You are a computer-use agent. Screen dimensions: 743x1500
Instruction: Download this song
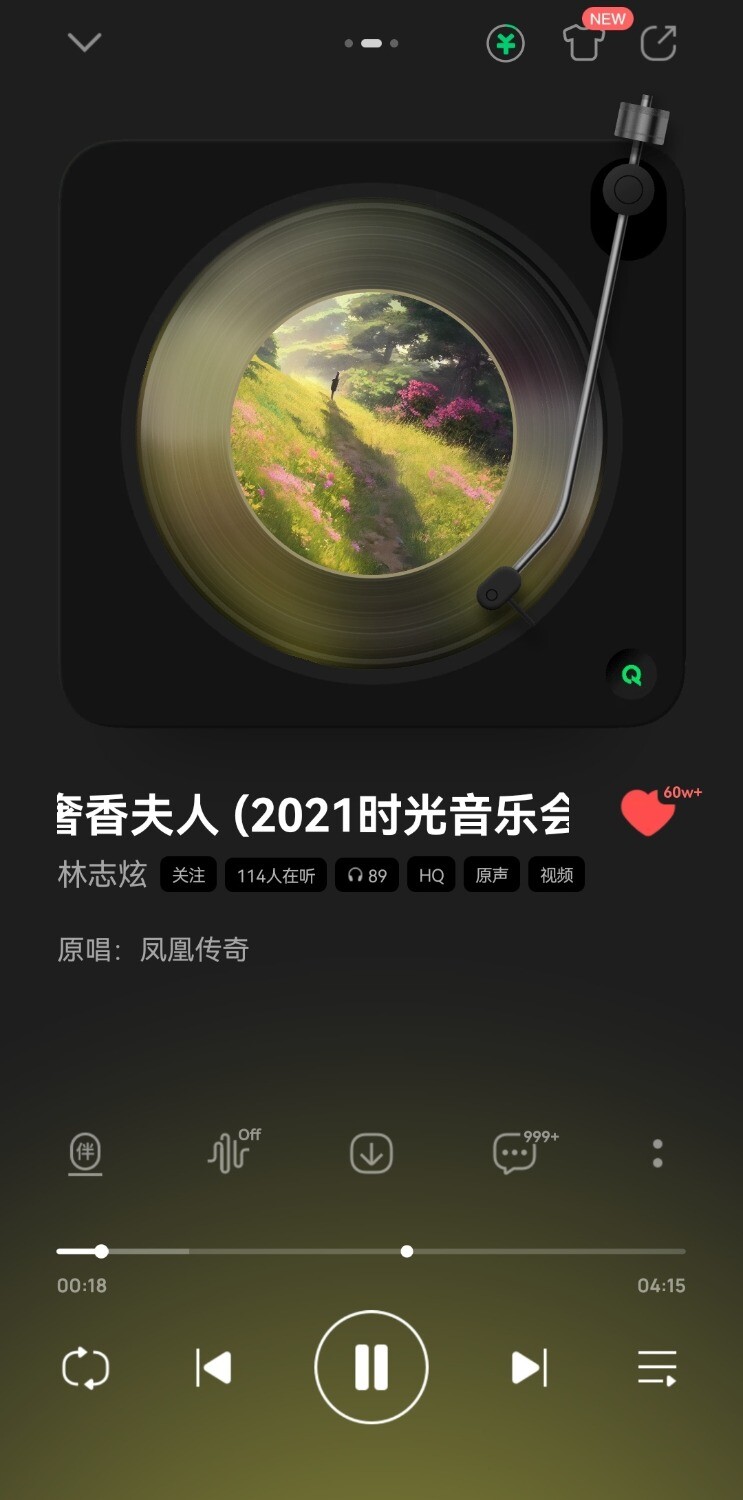(x=371, y=1153)
